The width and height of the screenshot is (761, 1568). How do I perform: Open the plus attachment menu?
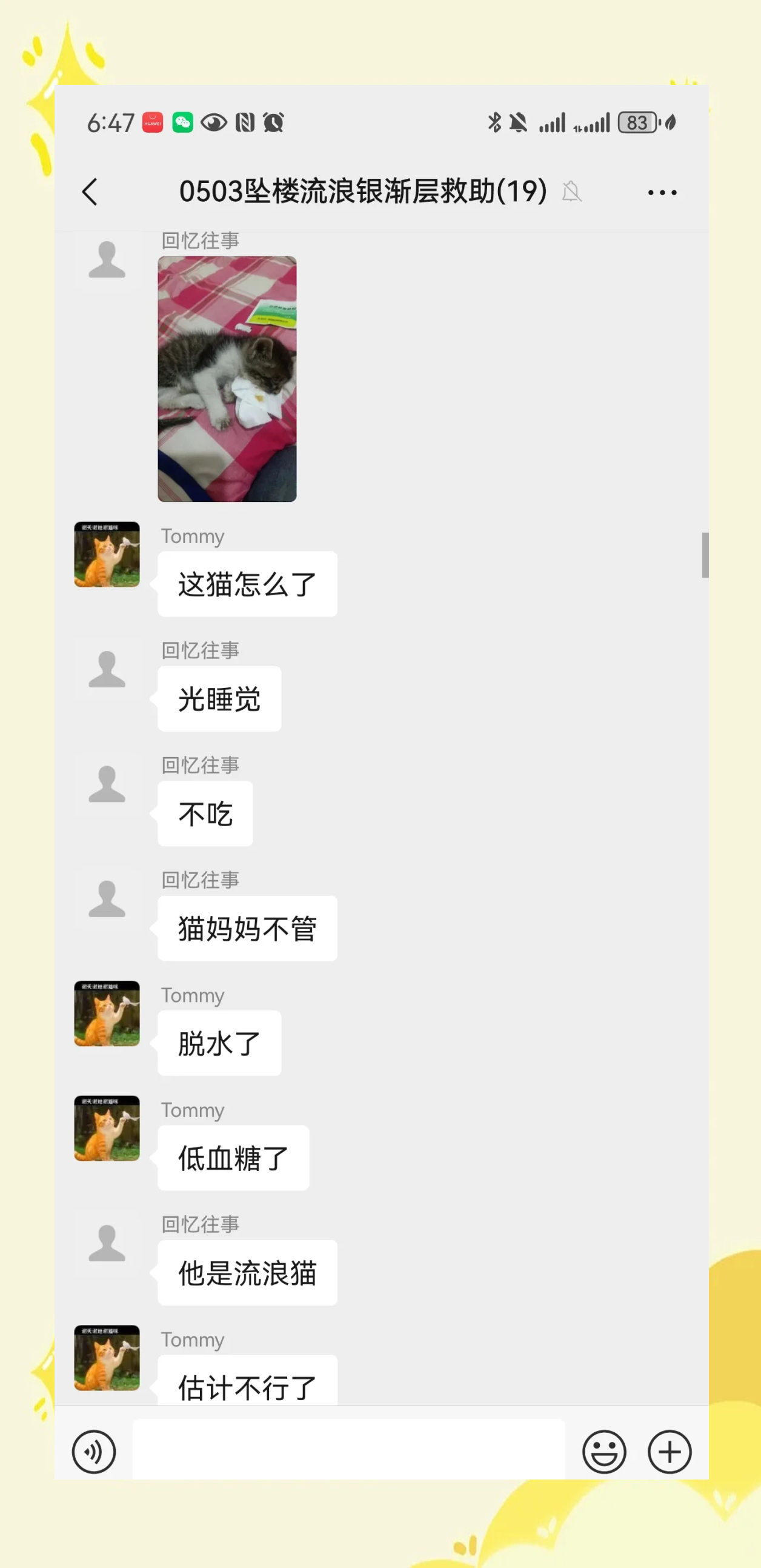coord(669,1452)
